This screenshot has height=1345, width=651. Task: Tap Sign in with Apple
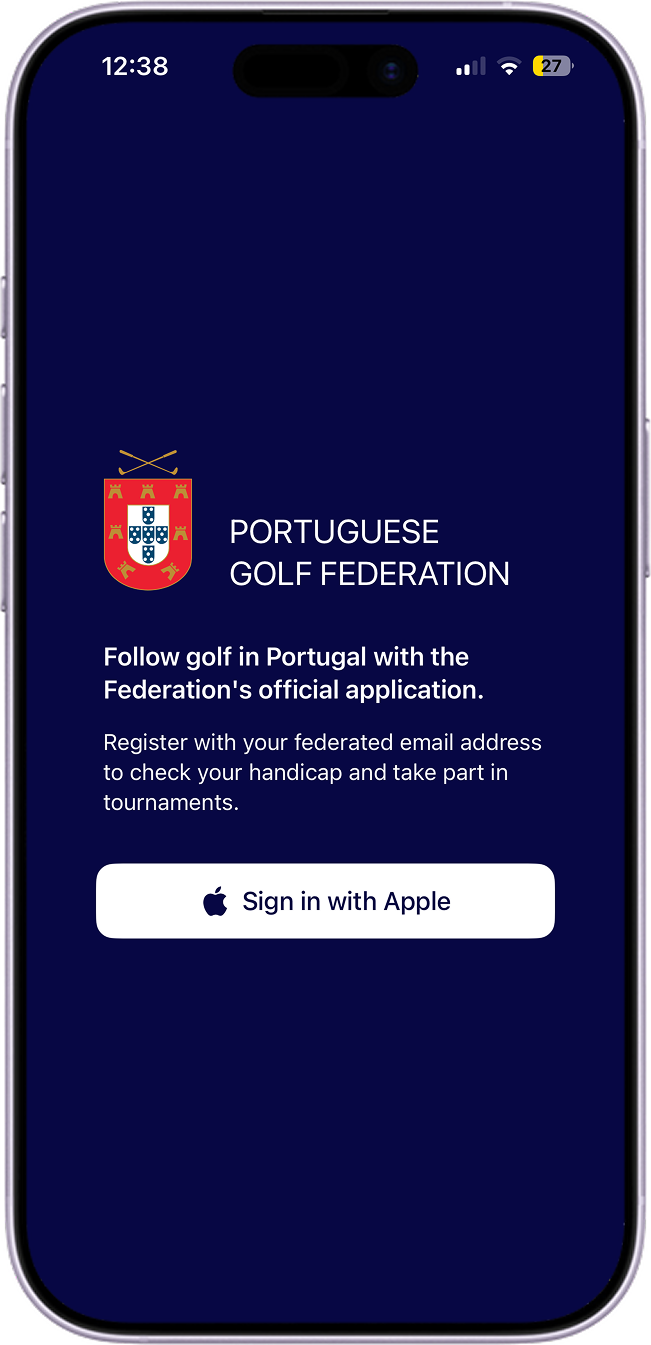pyautogui.click(x=325, y=901)
